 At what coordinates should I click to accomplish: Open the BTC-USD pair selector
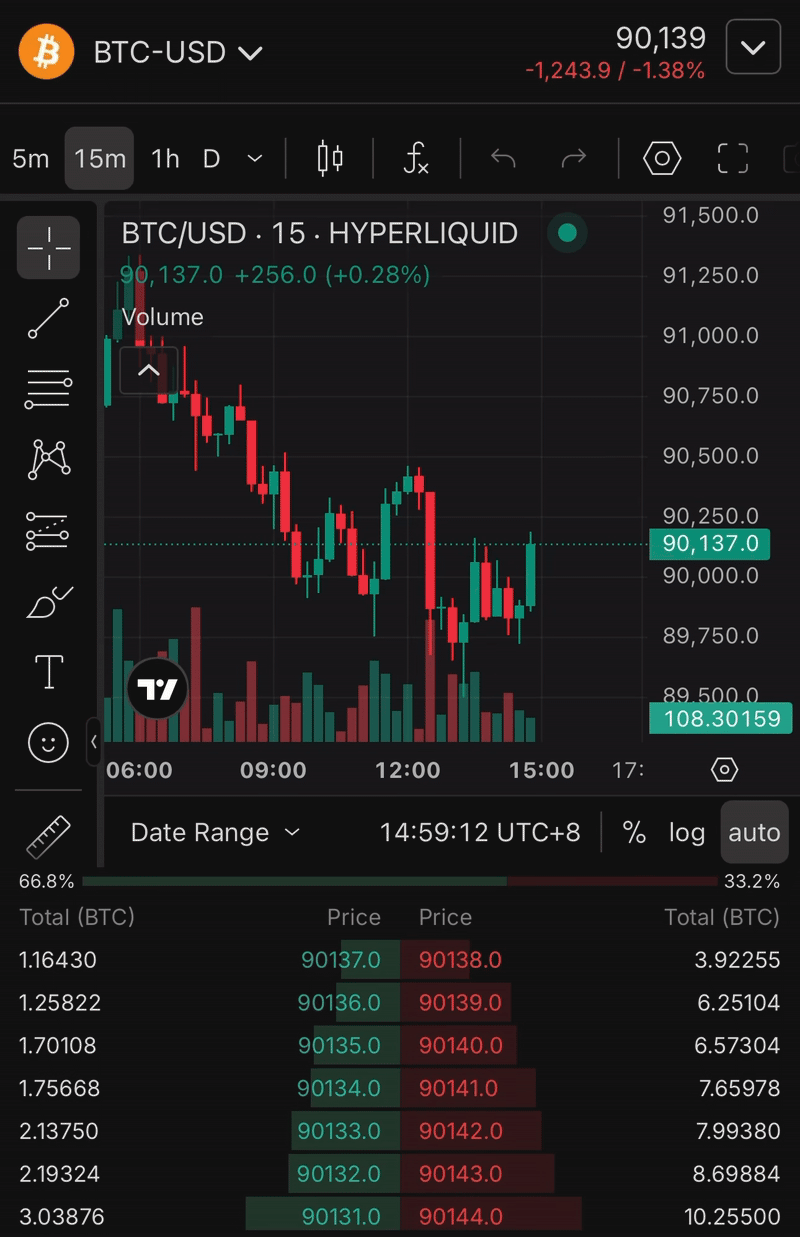(x=177, y=51)
